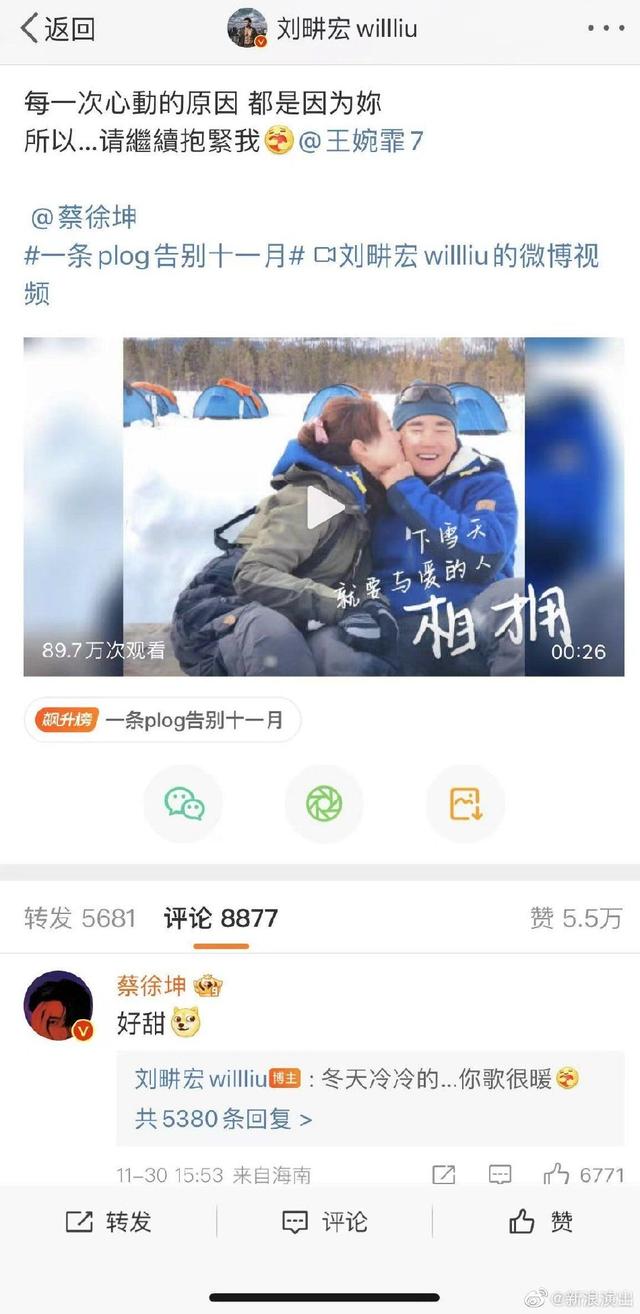
Task: Switch to the 评论 8877 tab
Action: [x=221, y=918]
